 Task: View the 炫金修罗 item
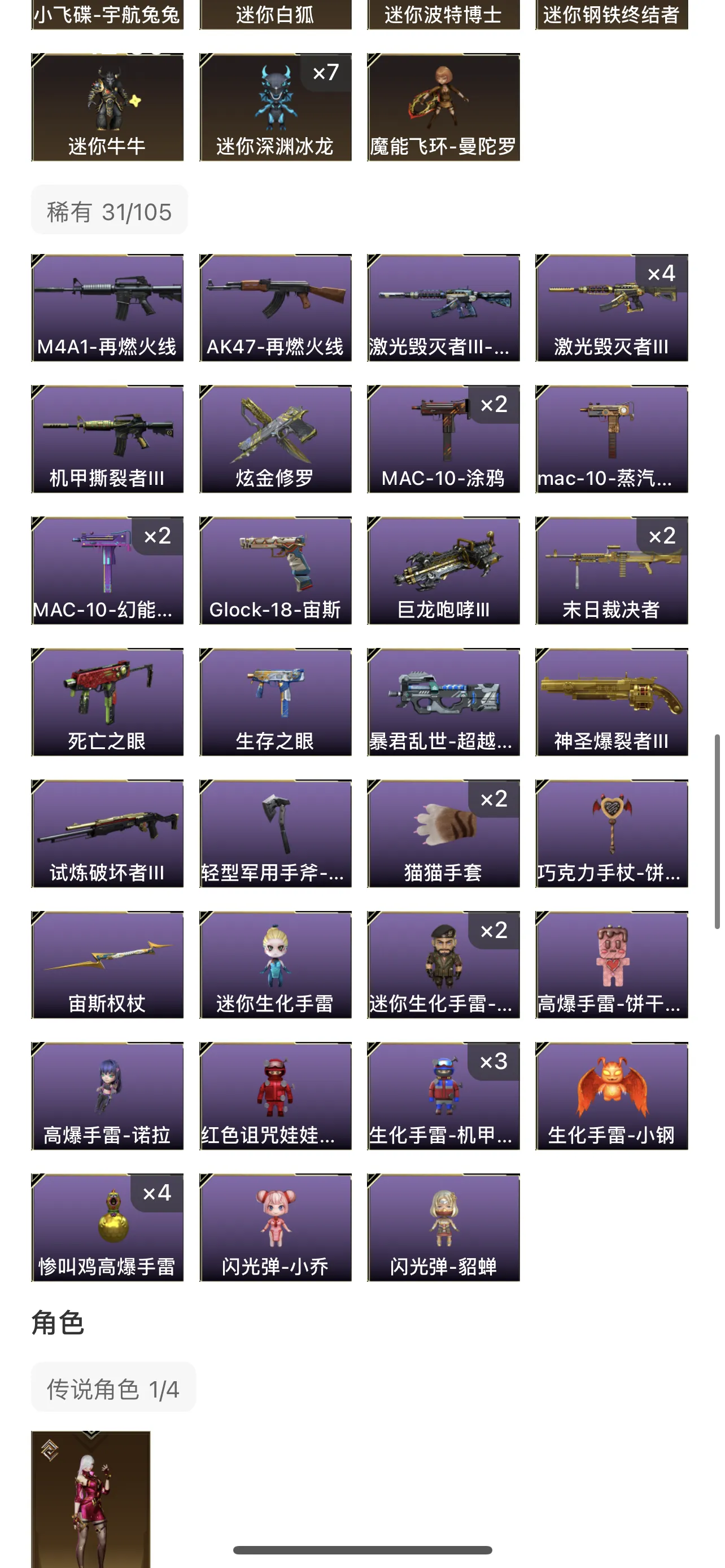coord(275,438)
